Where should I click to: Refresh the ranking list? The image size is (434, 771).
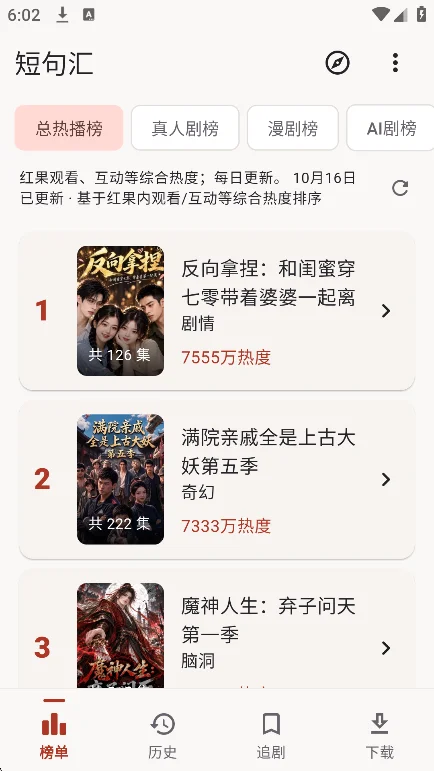pyautogui.click(x=400, y=188)
